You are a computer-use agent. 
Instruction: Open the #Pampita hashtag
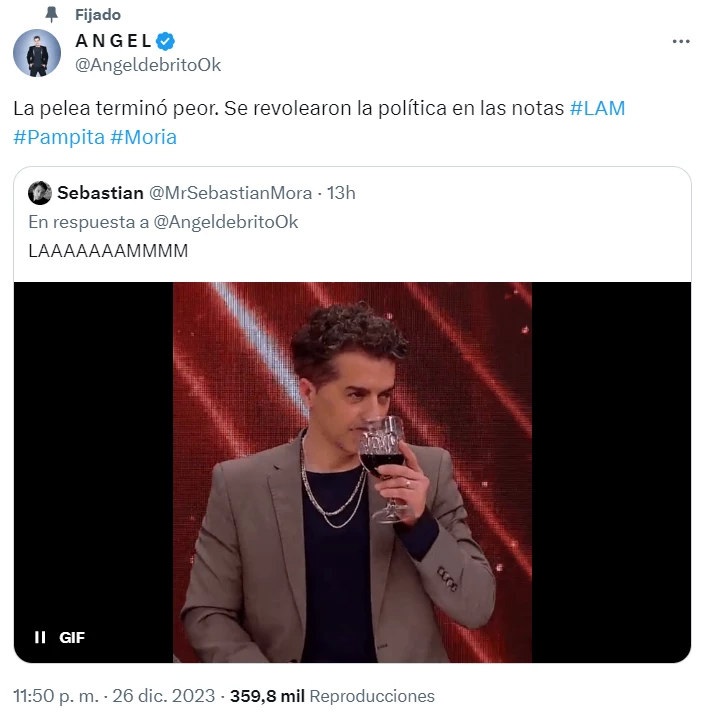(x=57, y=137)
